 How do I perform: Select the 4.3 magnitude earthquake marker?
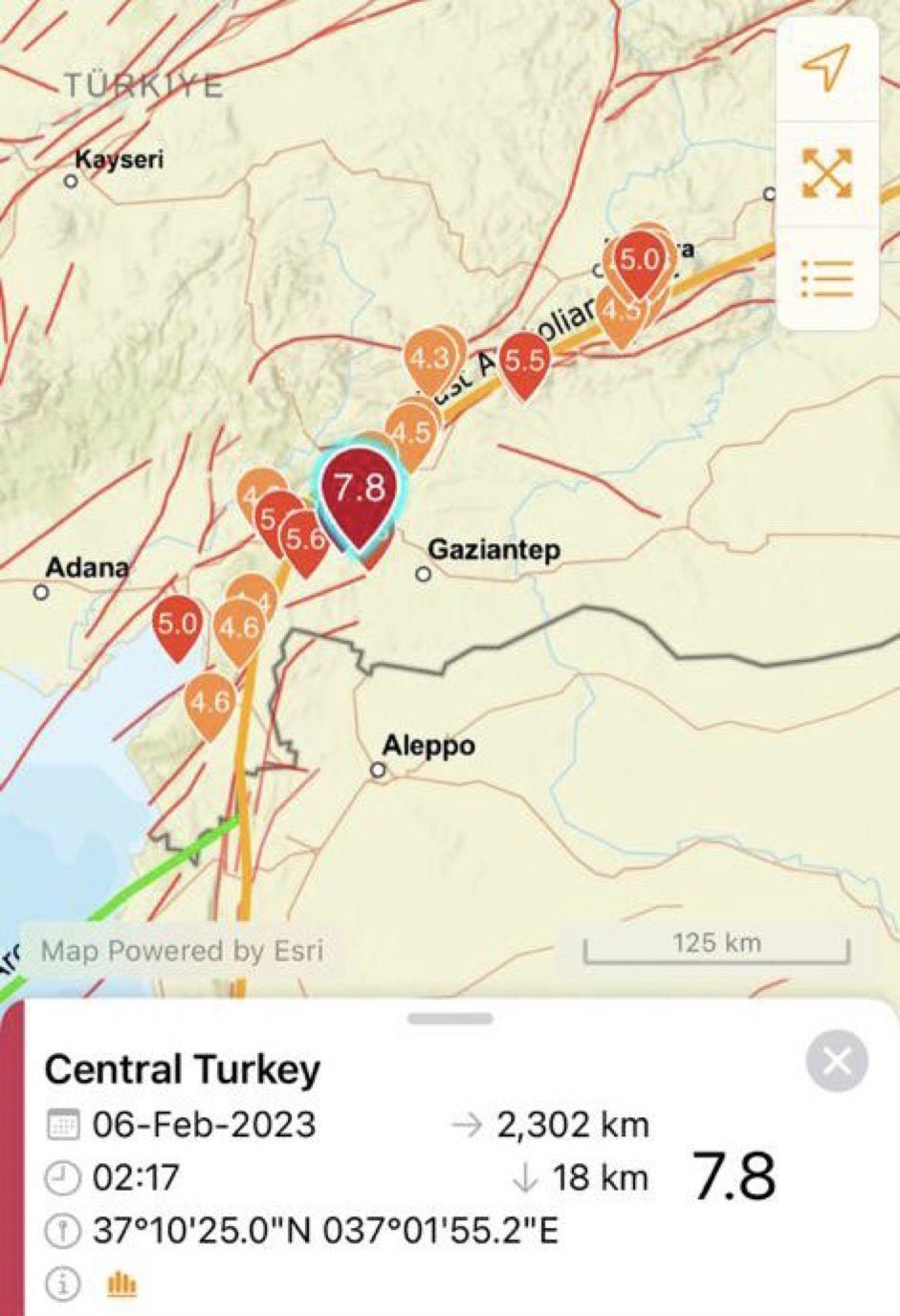click(x=428, y=361)
